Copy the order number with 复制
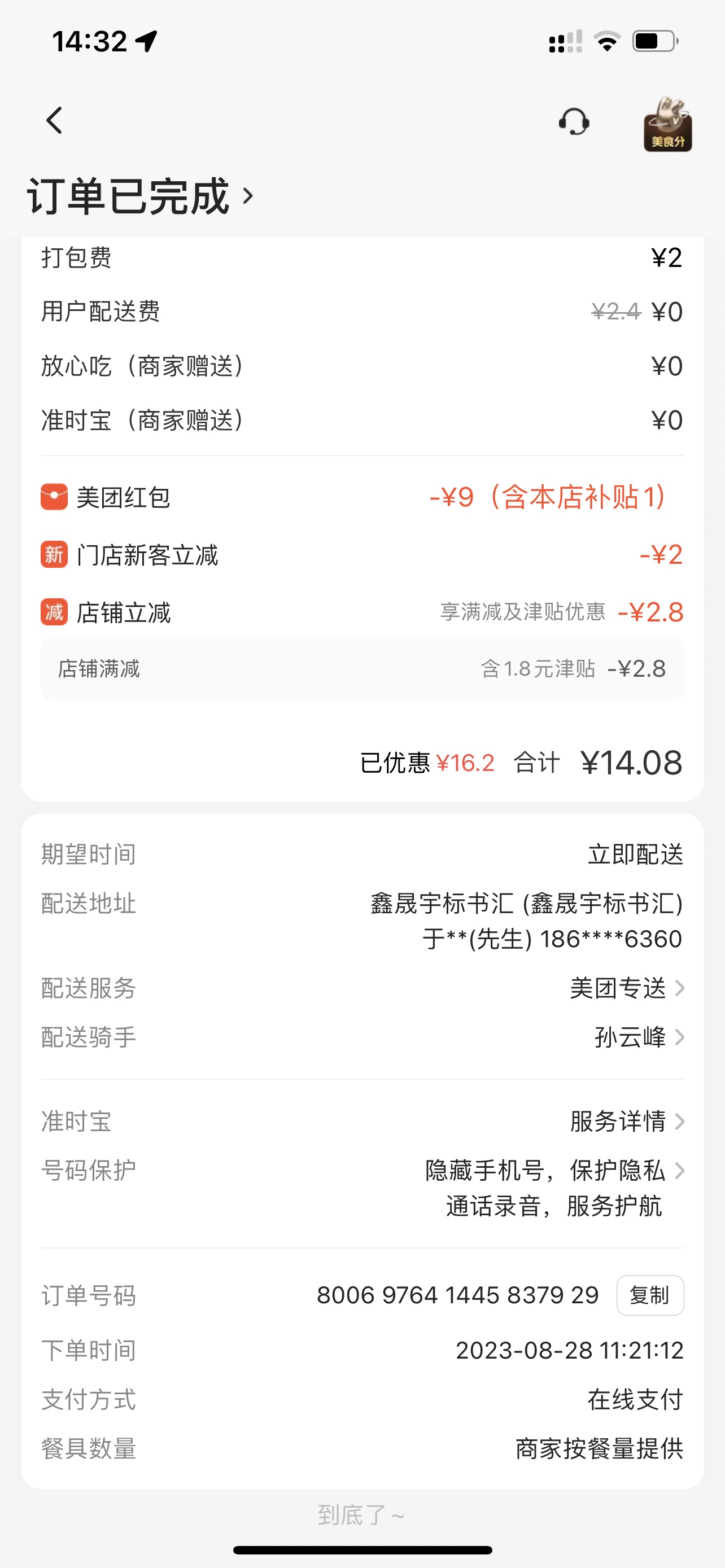 coord(649,1295)
